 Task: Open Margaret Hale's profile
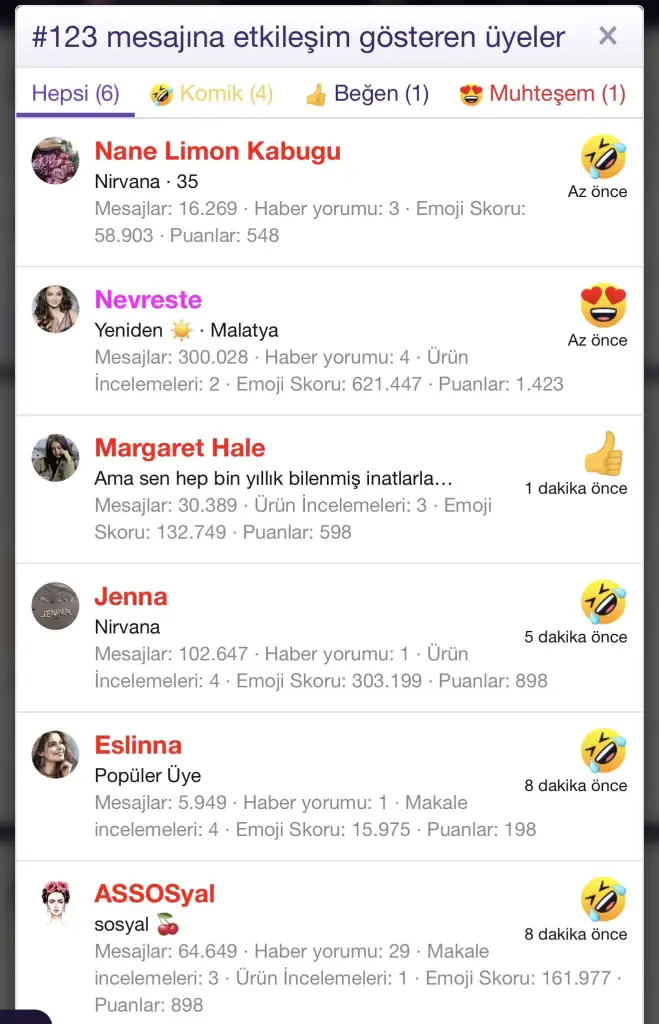[x=180, y=448]
